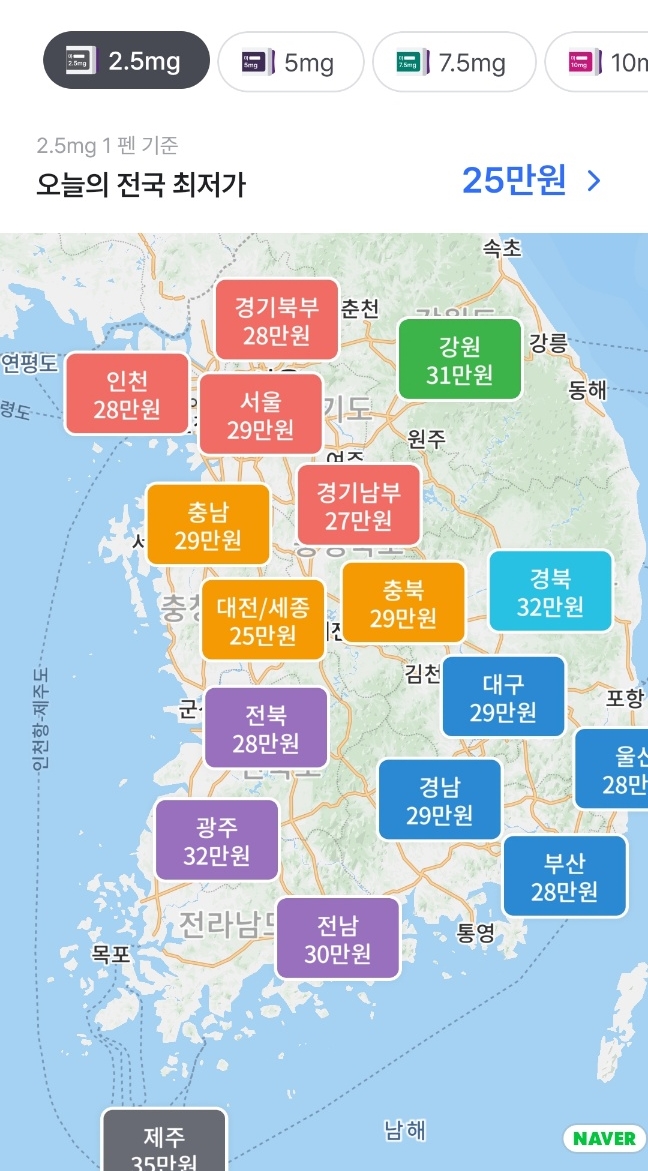This screenshot has width=648, height=1171.
Task: Open the 경기북부 28만원 marker
Action: tap(277, 320)
